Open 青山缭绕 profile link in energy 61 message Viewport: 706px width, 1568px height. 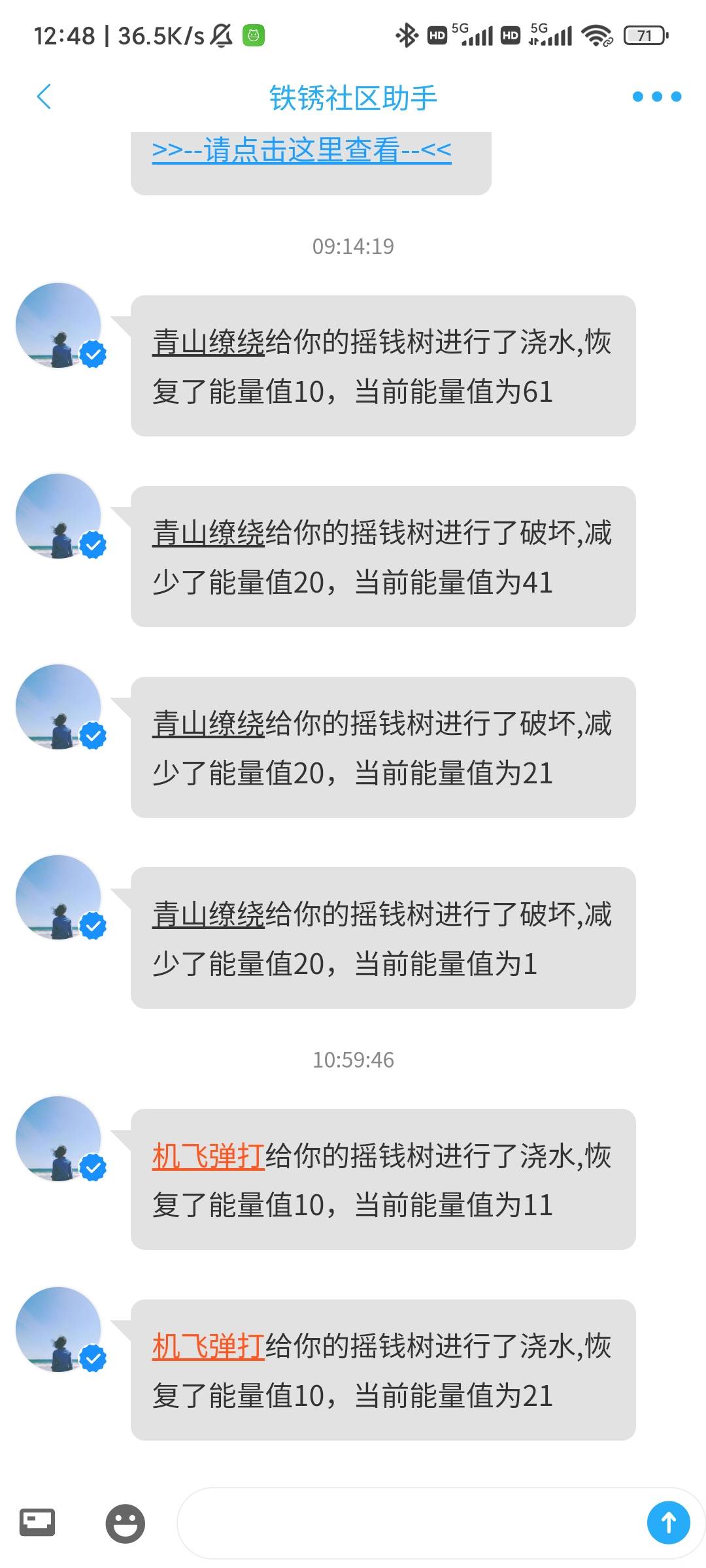coord(208,342)
